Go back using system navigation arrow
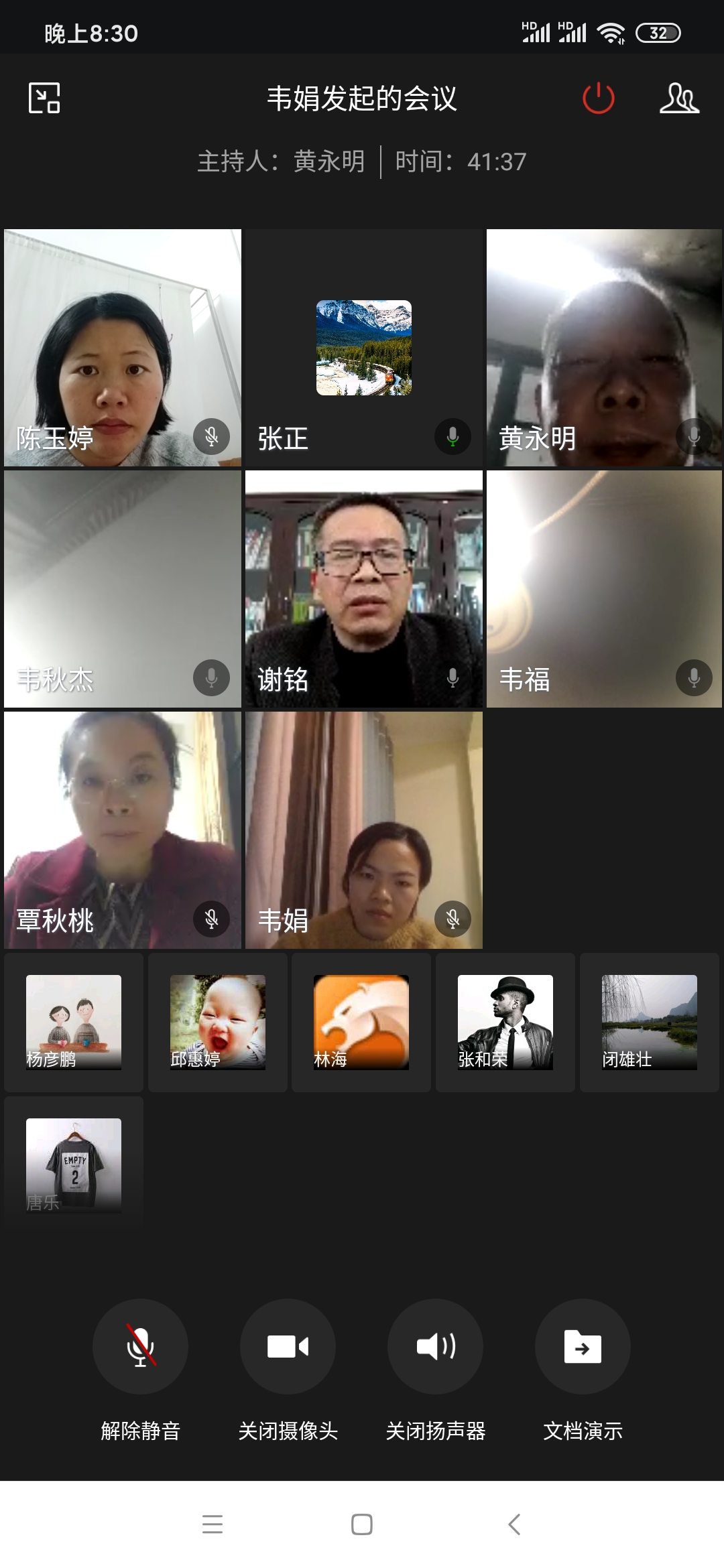Screen dimensions: 724x1568 514,1524
